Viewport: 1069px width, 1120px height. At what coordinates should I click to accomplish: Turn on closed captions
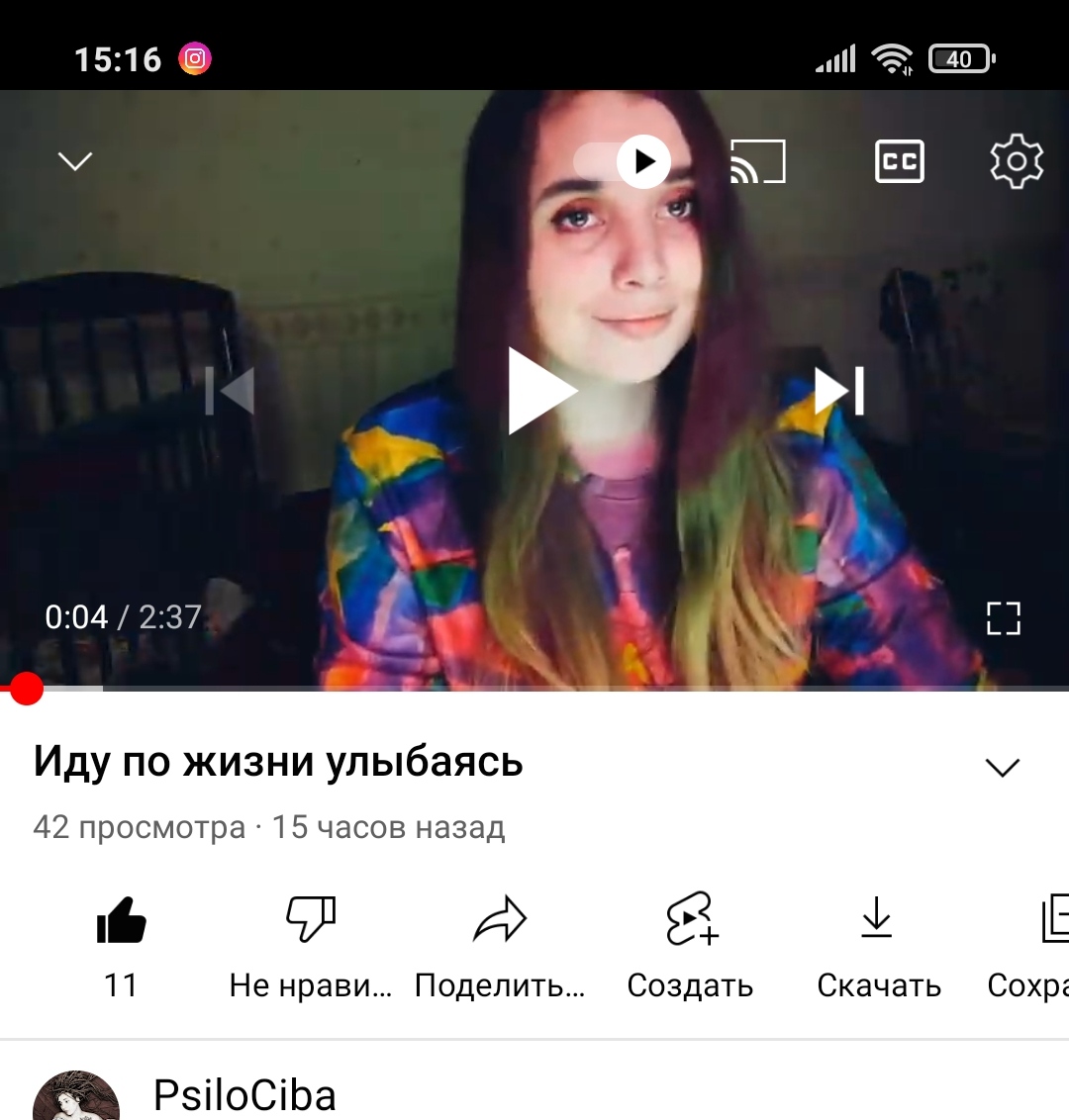click(x=899, y=161)
